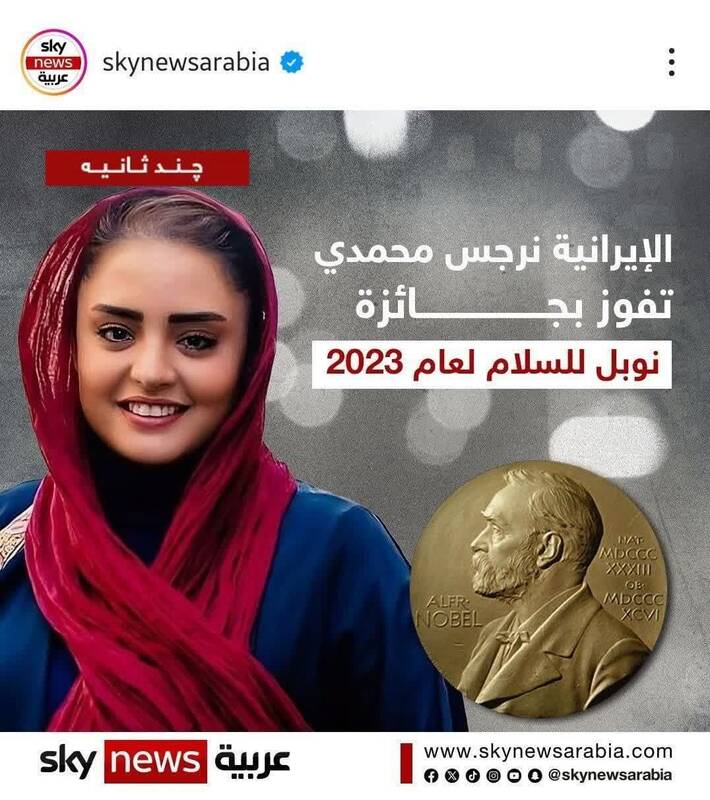Screen dimensions: 710x800
Task: Tap the Sky News Arabia profile avatar
Action: [x=53, y=62]
